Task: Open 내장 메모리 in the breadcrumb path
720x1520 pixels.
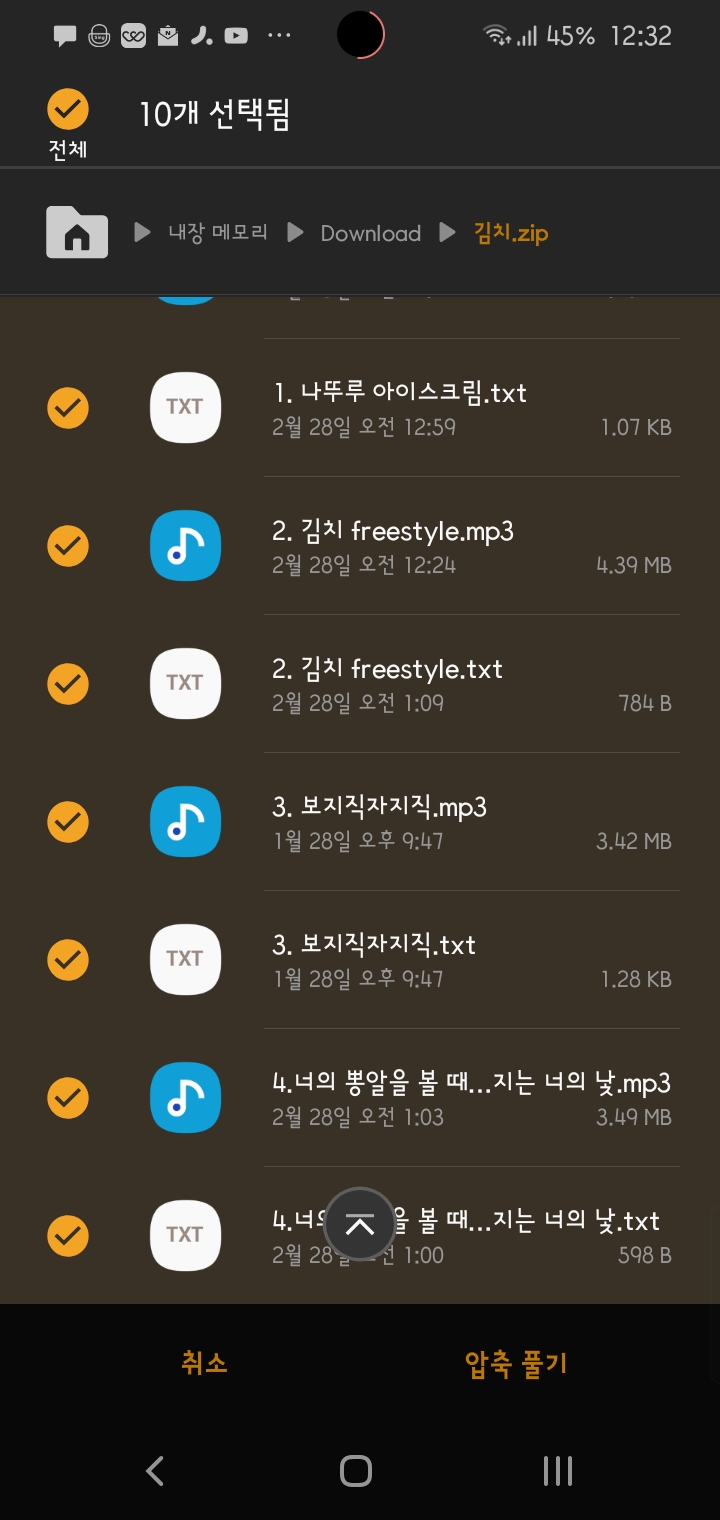Action: coord(217,233)
